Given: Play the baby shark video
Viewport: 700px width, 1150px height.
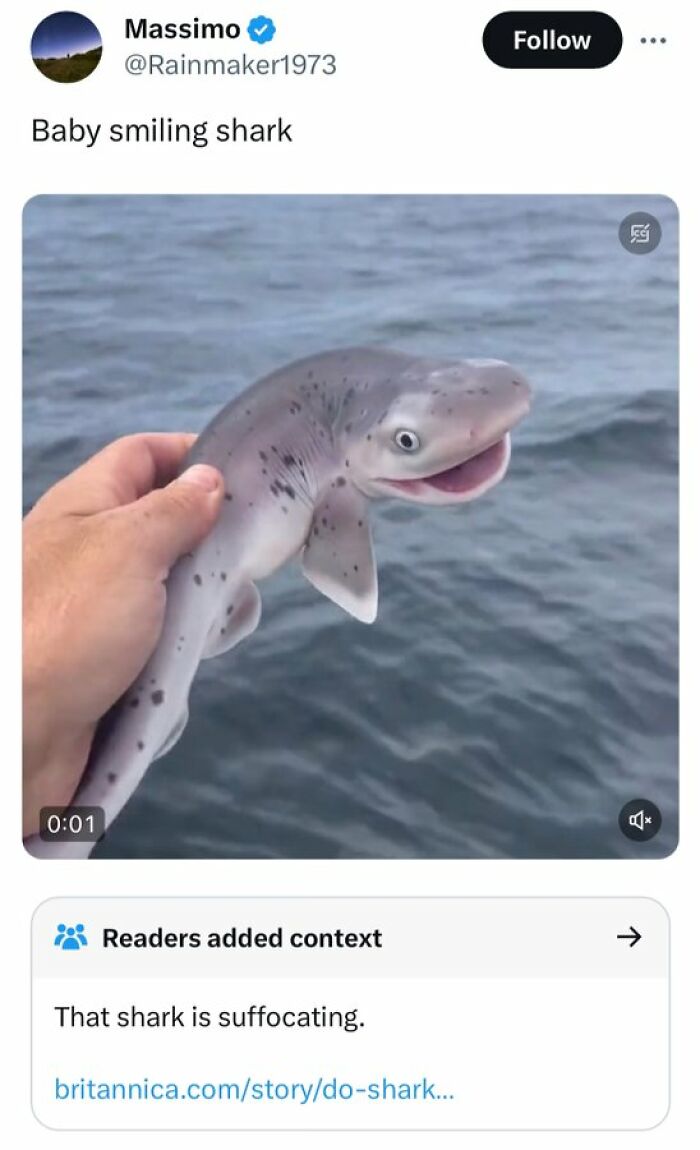Looking at the screenshot, I should coord(350,525).
